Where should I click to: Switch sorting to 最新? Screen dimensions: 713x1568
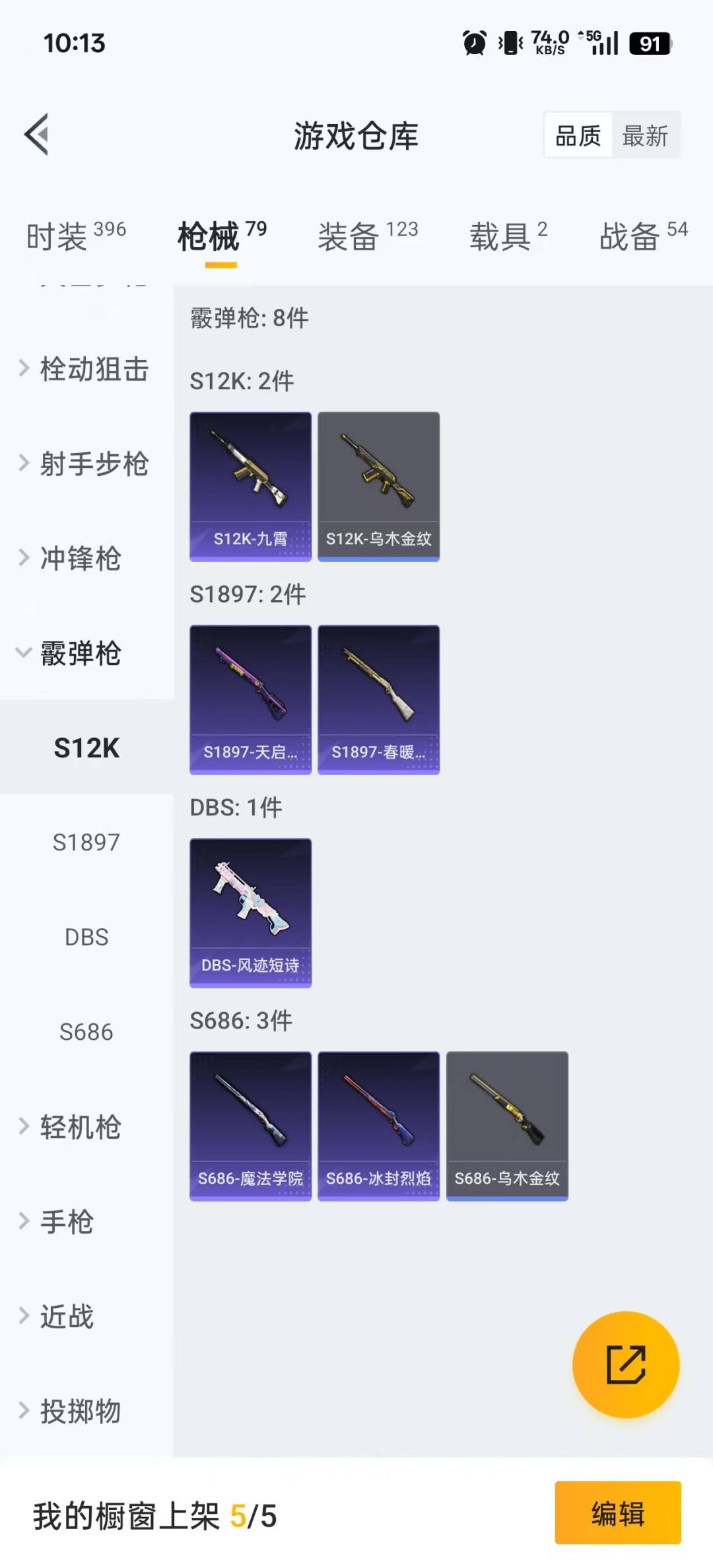pos(645,135)
